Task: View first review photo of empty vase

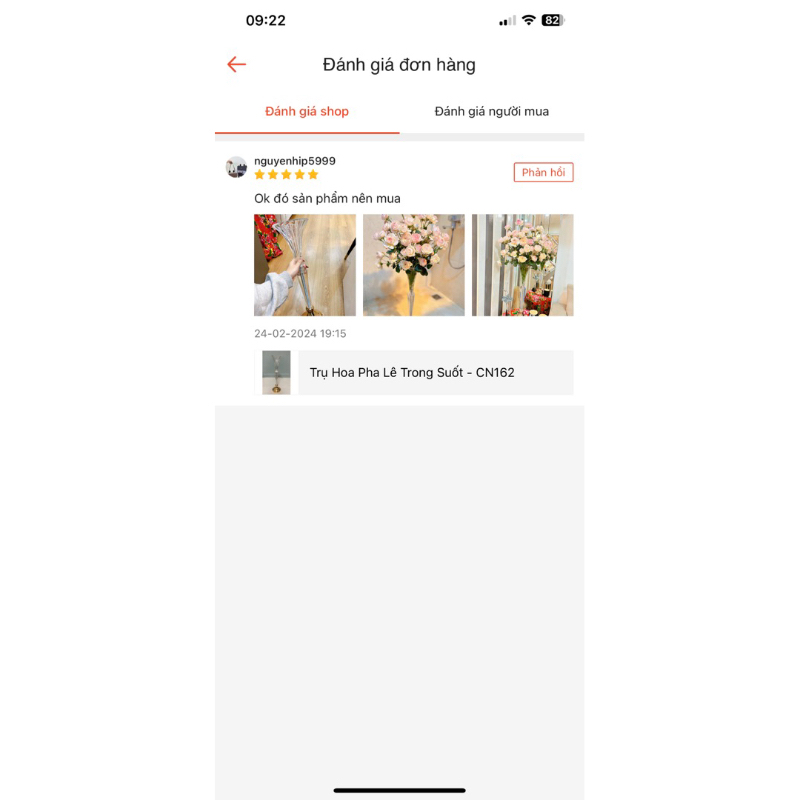Action: [x=305, y=265]
